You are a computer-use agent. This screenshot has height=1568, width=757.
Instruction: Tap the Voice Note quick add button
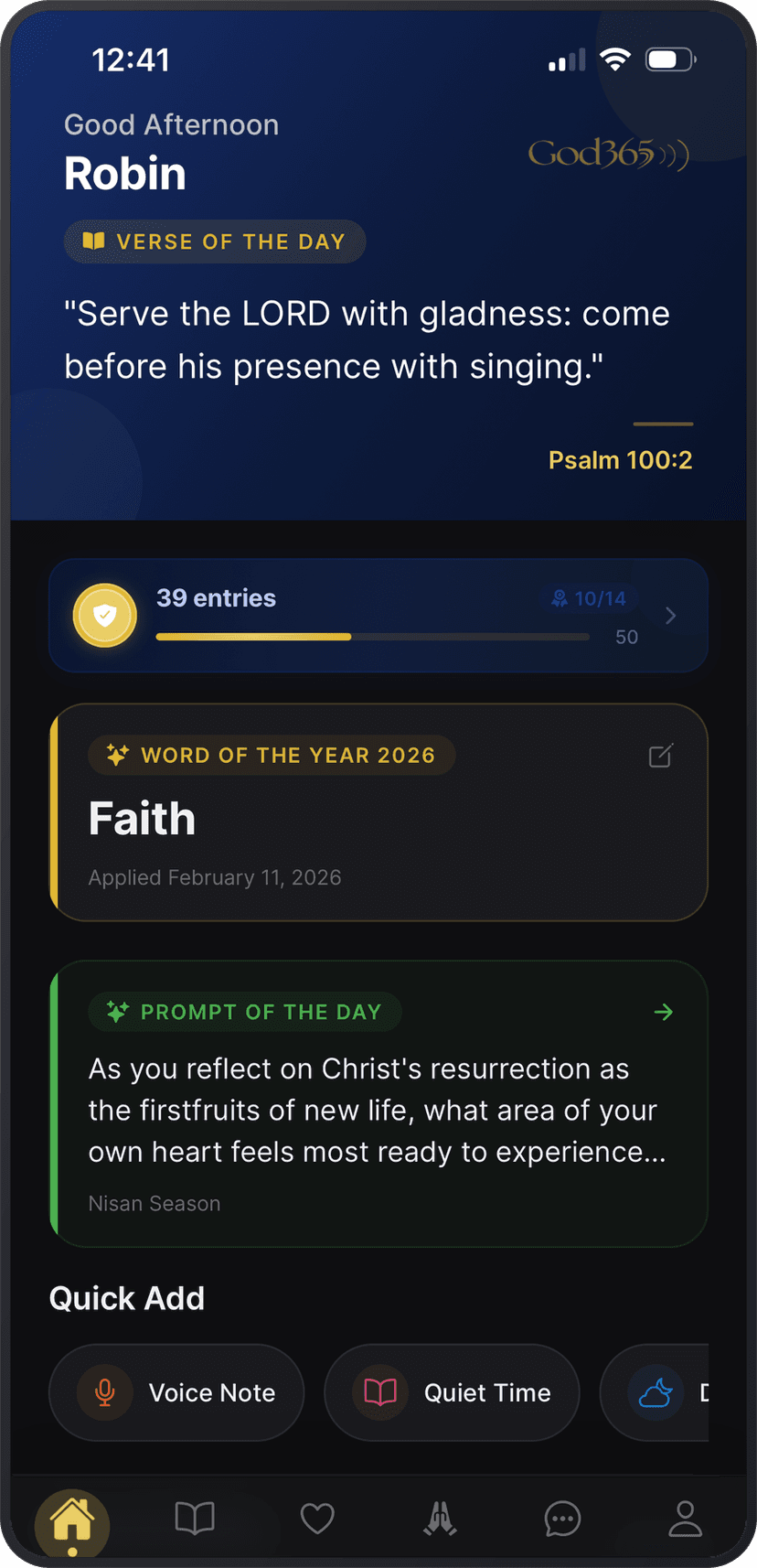(x=176, y=1392)
